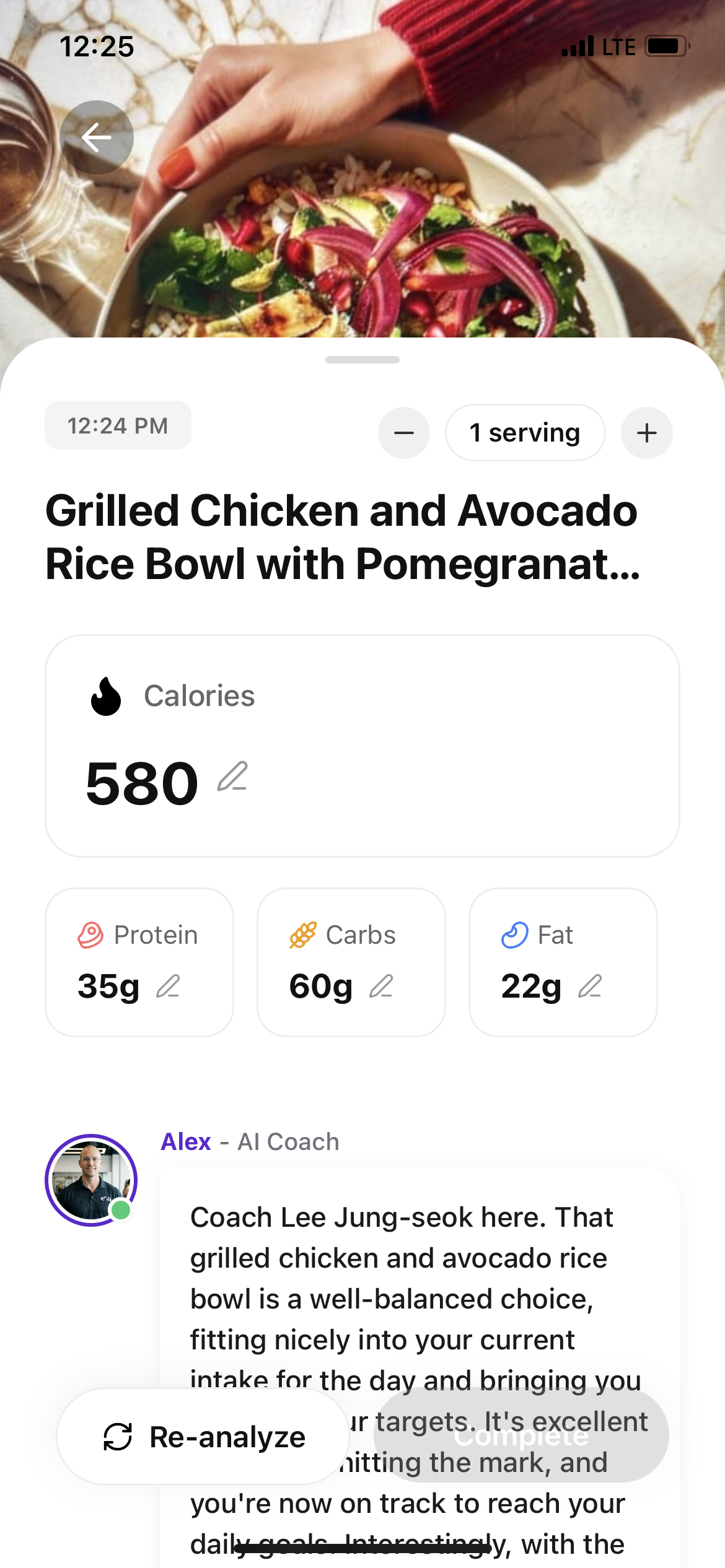The height and width of the screenshot is (1568, 725).
Task: Open AI Coach Alex's profile picture
Action: [91, 1180]
